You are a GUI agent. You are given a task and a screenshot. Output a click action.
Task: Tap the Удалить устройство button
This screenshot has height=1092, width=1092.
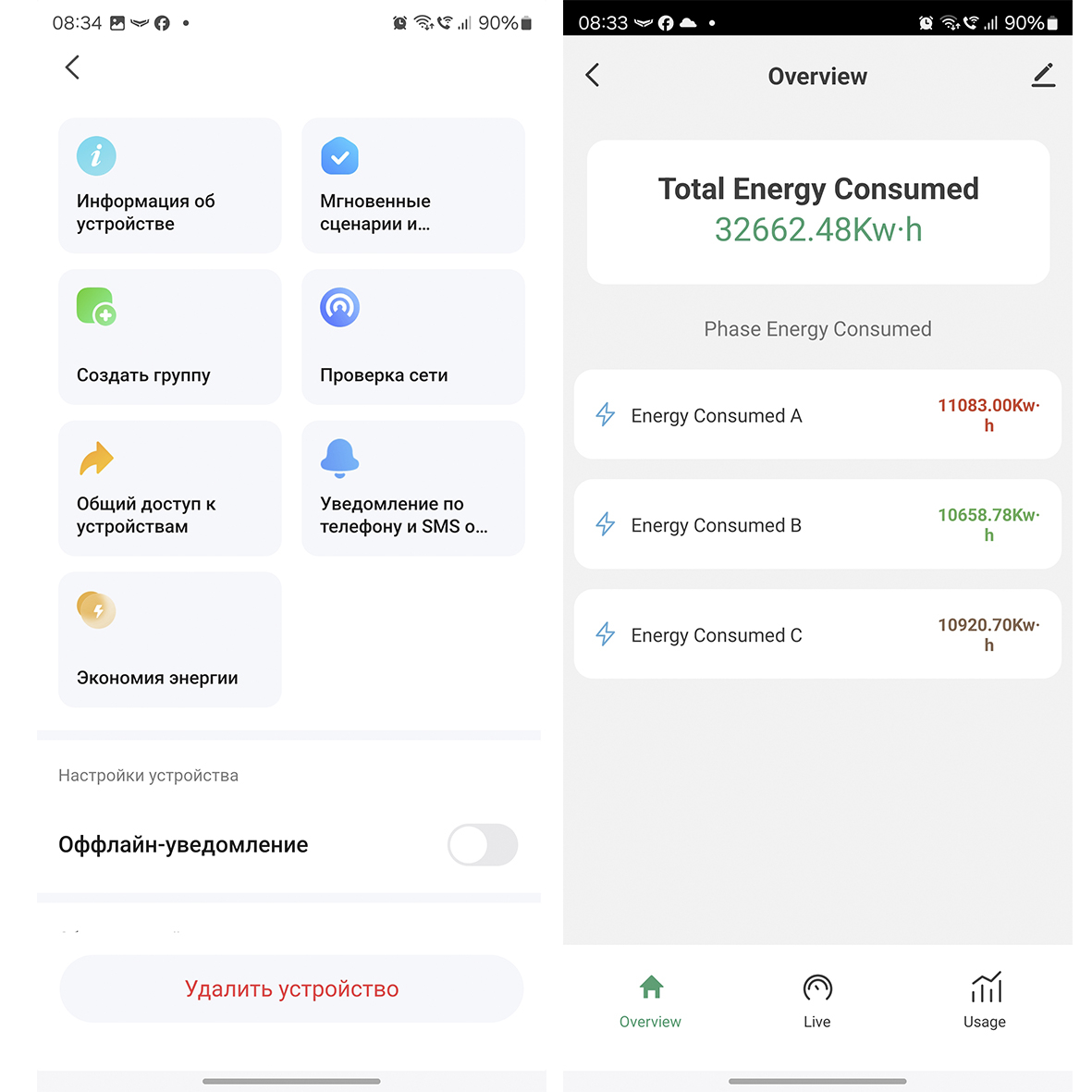(291, 988)
